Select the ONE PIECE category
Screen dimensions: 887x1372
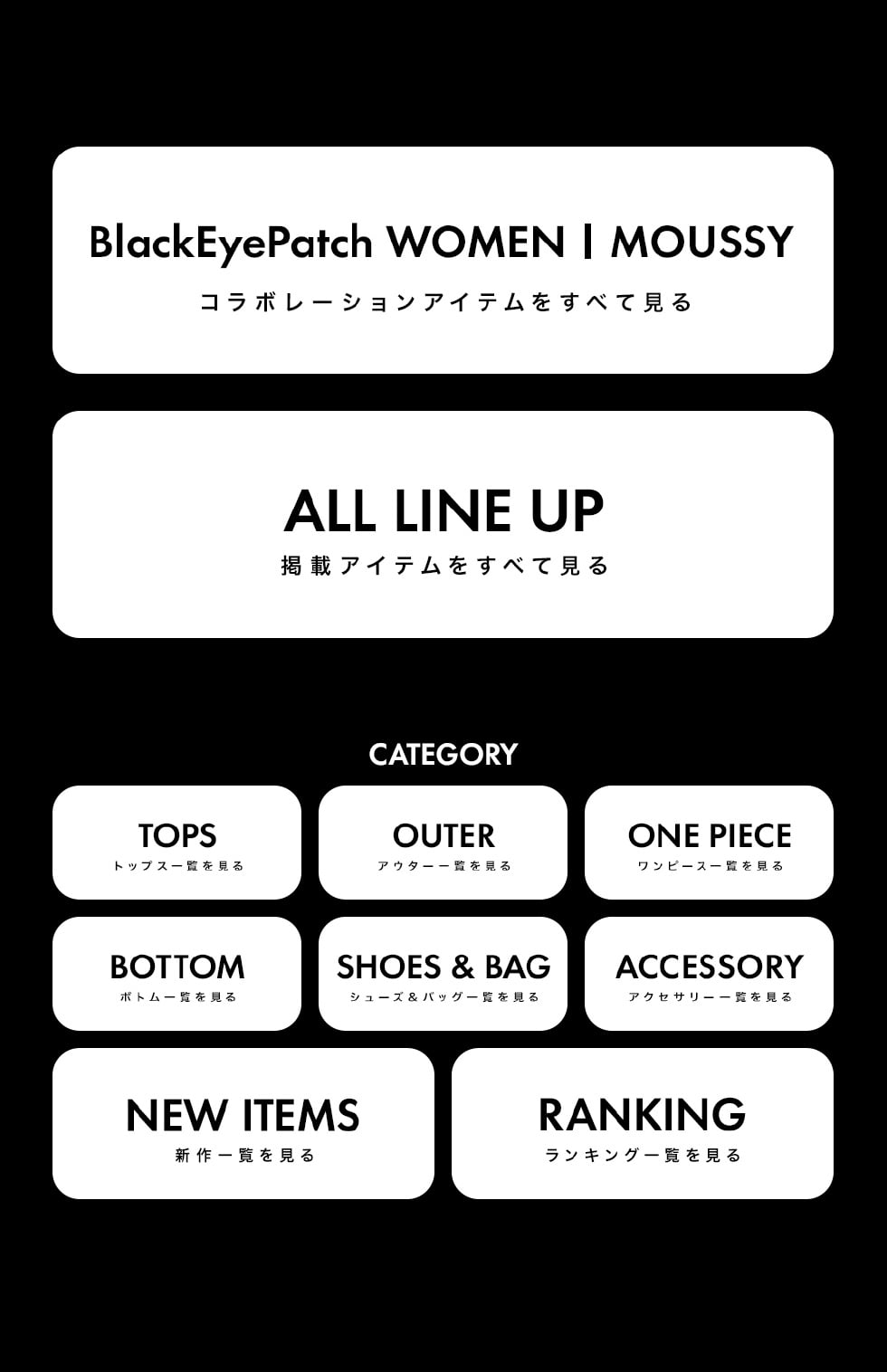(709, 843)
